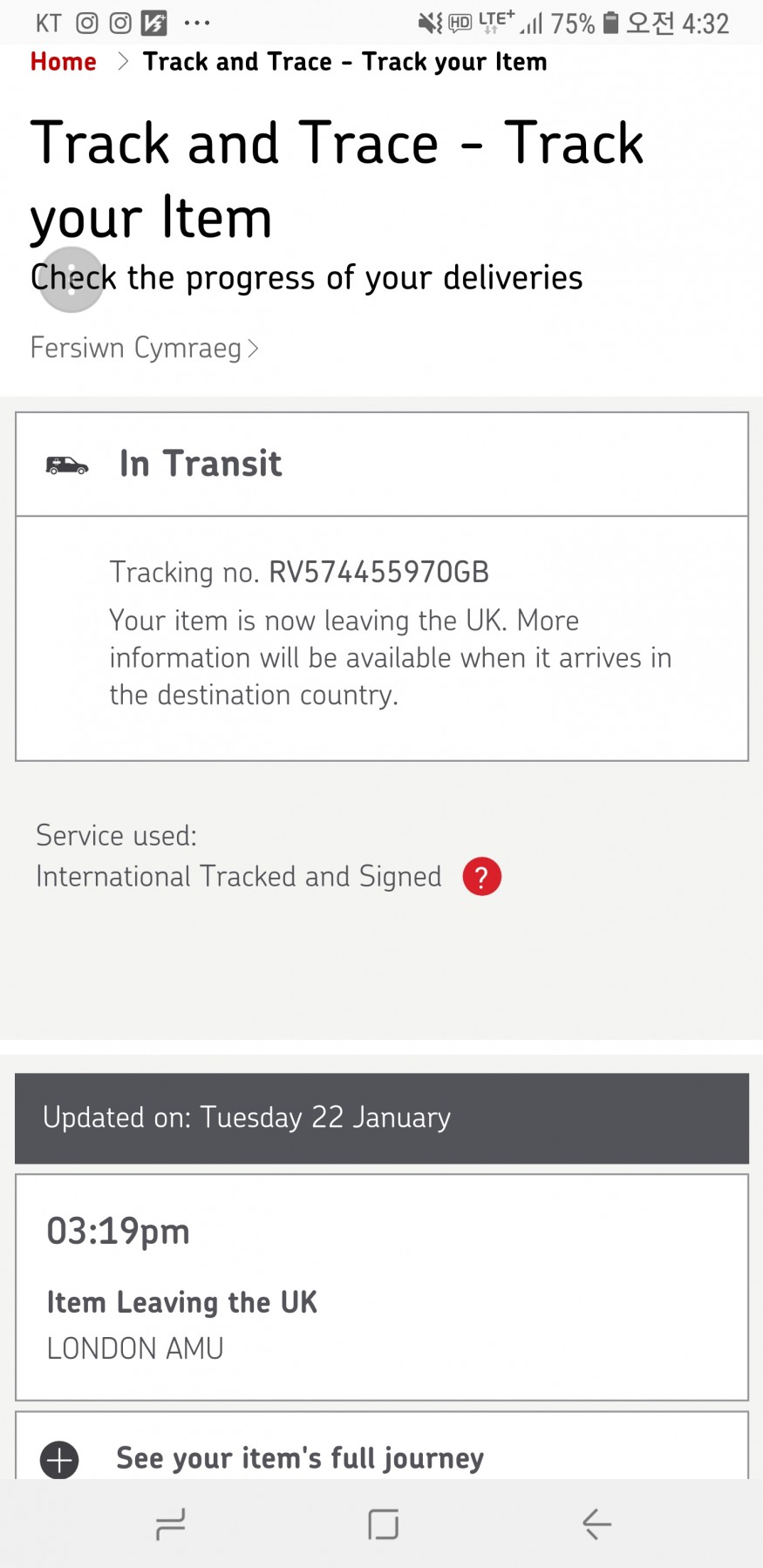The width and height of the screenshot is (763, 1568).
Task: Tap the system back button
Action: click(x=597, y=1524)
